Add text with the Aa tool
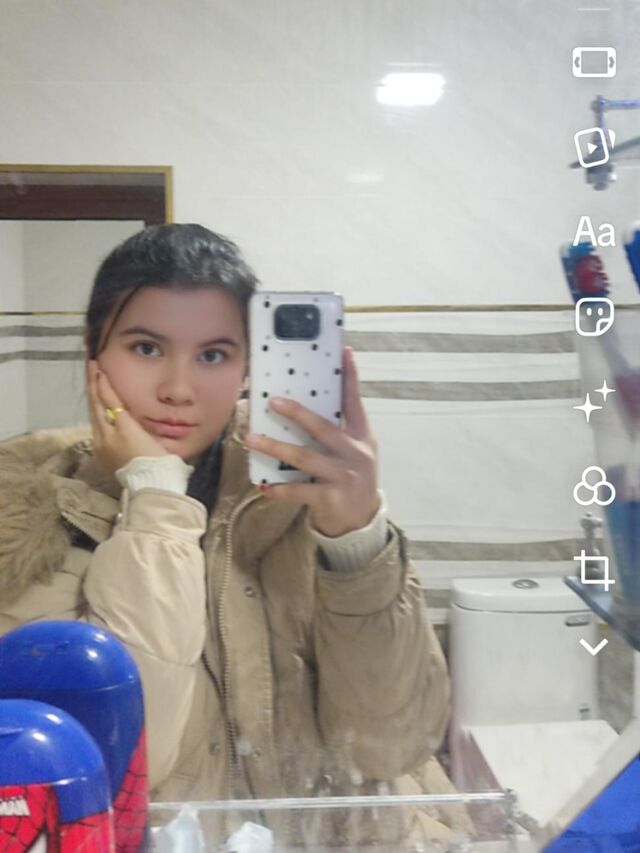640x853 pixels. tap(594, 232)
